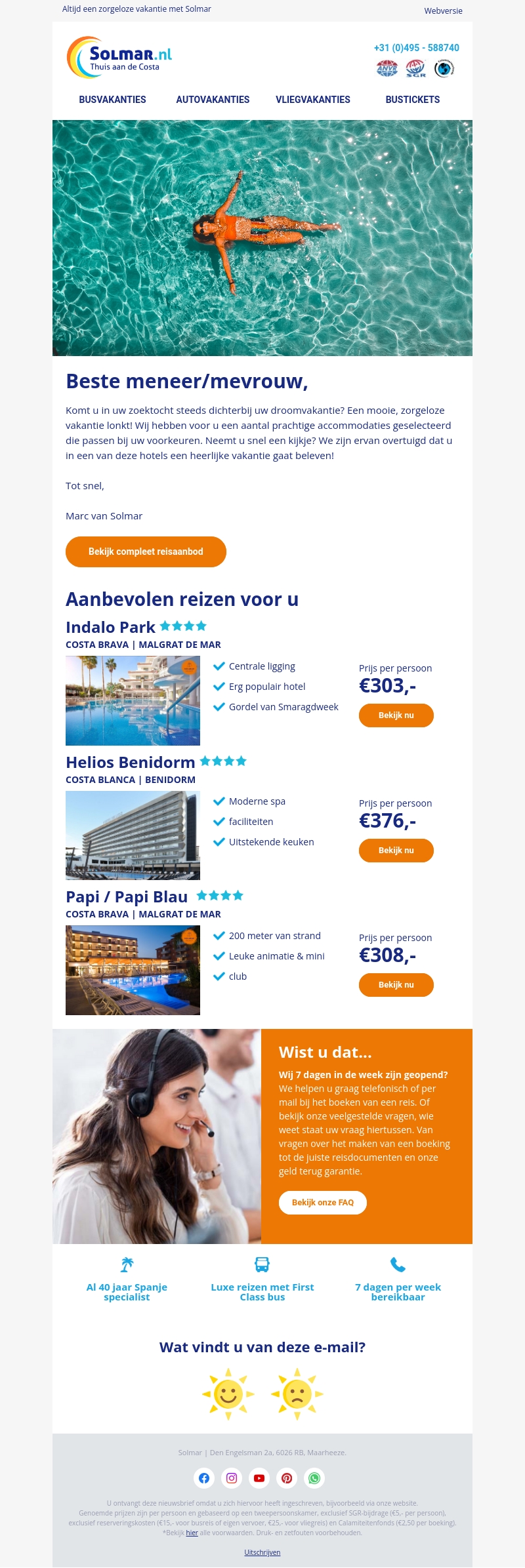Viewport: 525px width, 1568px height.
Task: Tap the Bekijk onze FAQ button
Action: (x=323, y=1203)
